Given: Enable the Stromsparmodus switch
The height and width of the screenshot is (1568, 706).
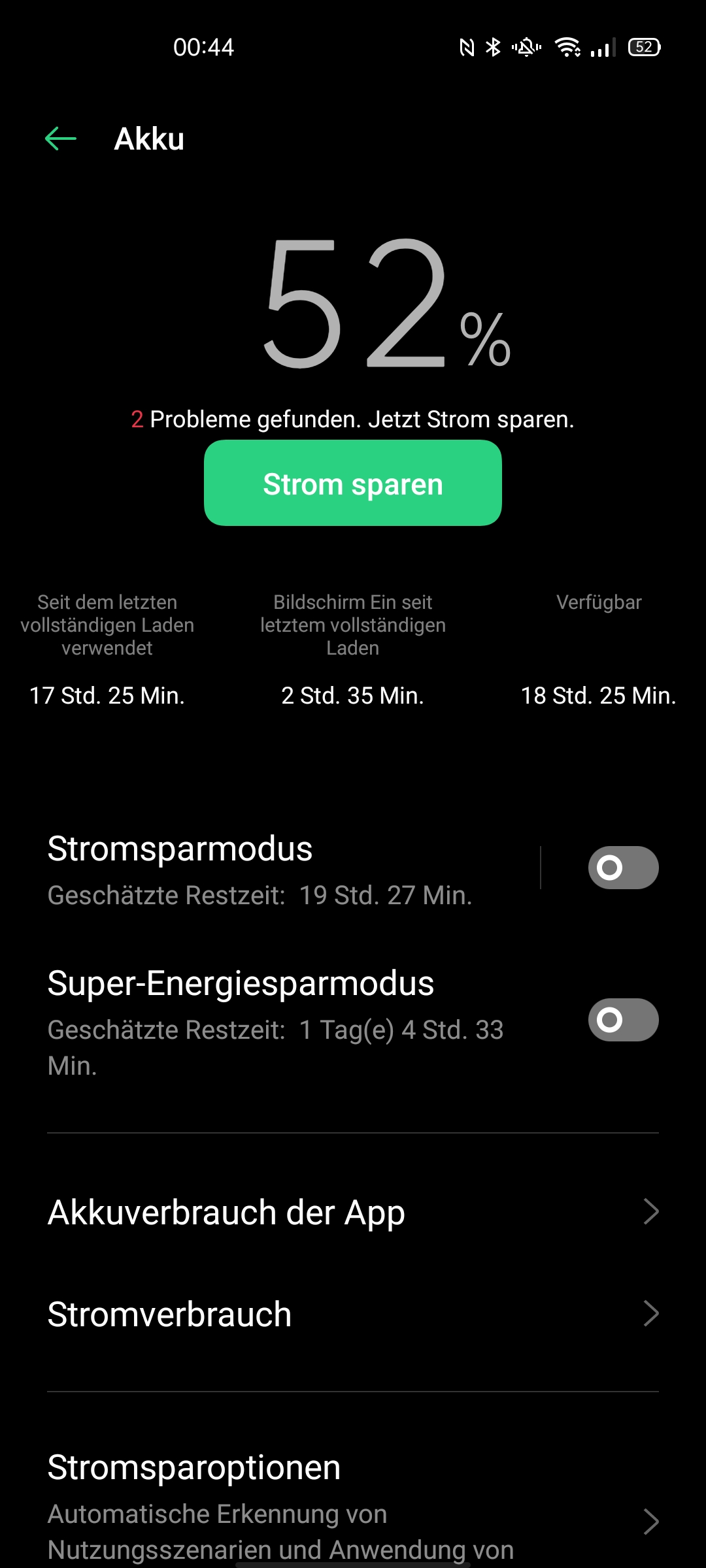Looking at the screenshot, I should [x=623, y=868].
